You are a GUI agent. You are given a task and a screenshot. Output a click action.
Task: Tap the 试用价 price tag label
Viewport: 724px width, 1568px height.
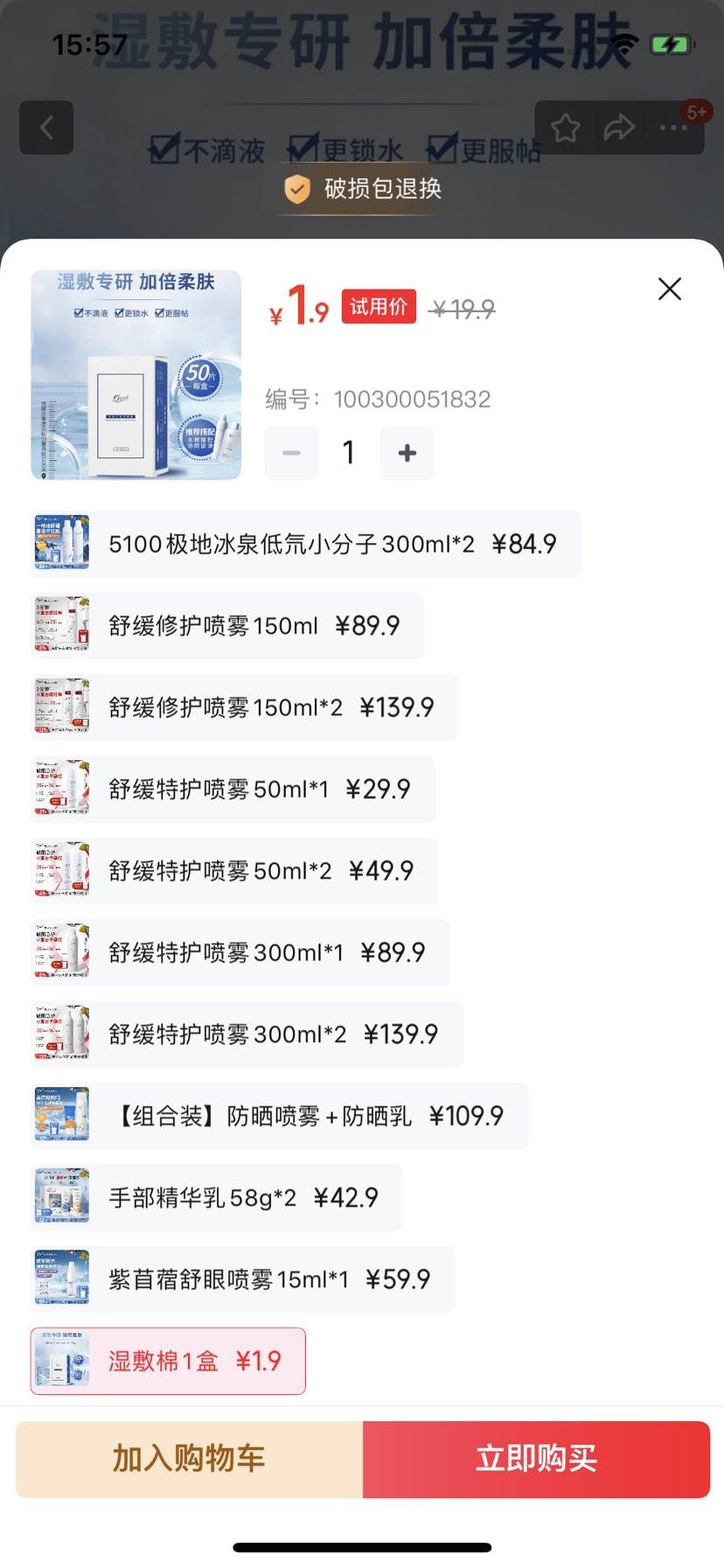378,307
